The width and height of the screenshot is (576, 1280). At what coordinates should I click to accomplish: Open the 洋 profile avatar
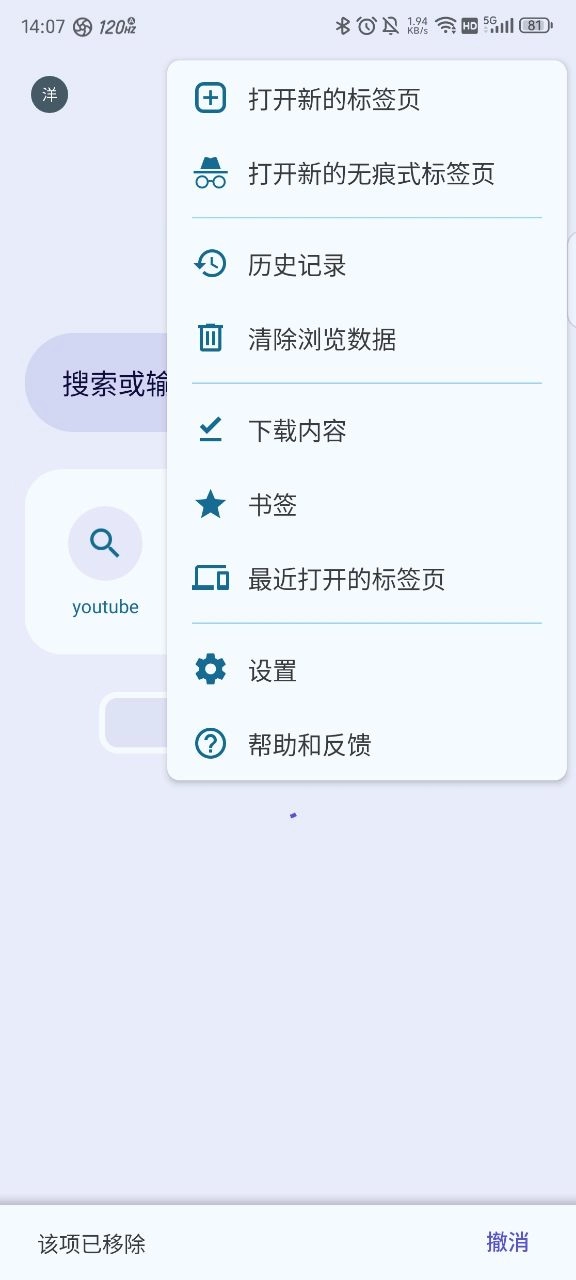tap(50, 95)
